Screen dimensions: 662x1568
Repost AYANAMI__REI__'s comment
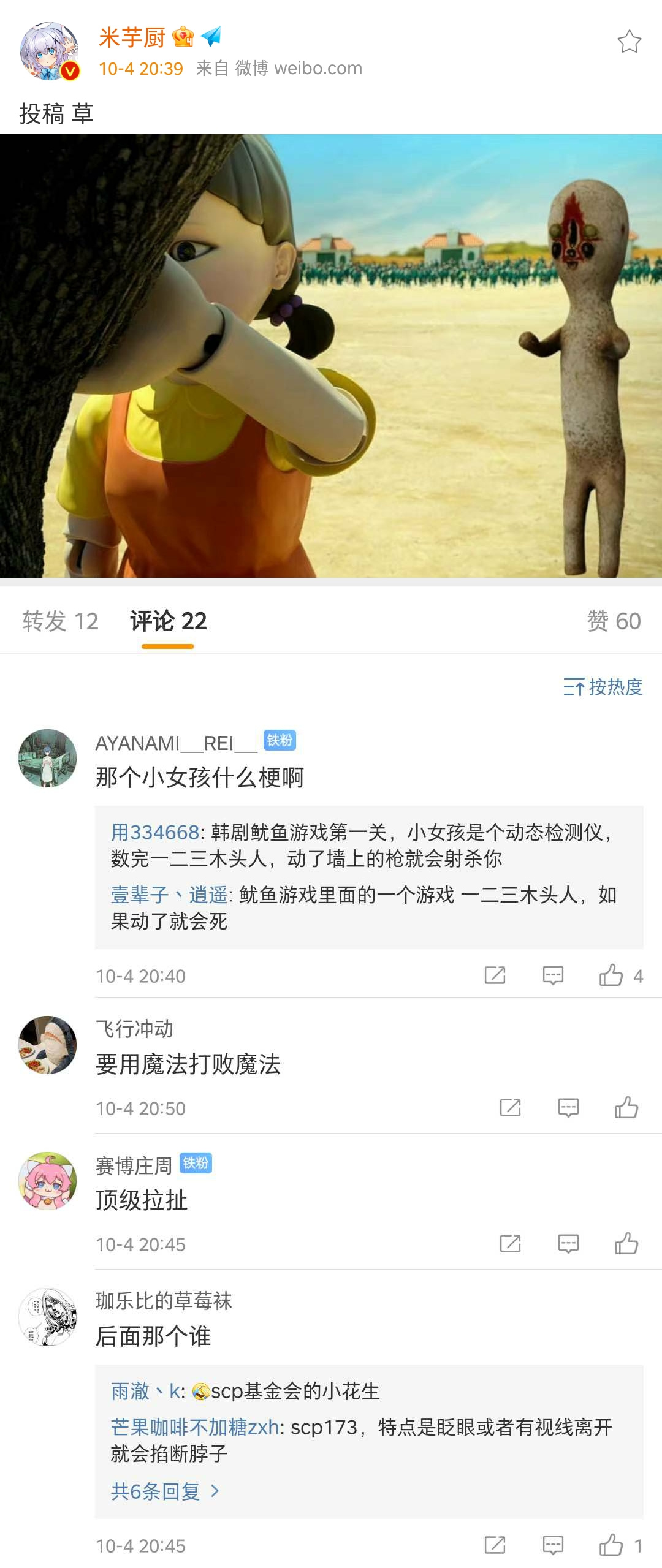coord(495,975)
